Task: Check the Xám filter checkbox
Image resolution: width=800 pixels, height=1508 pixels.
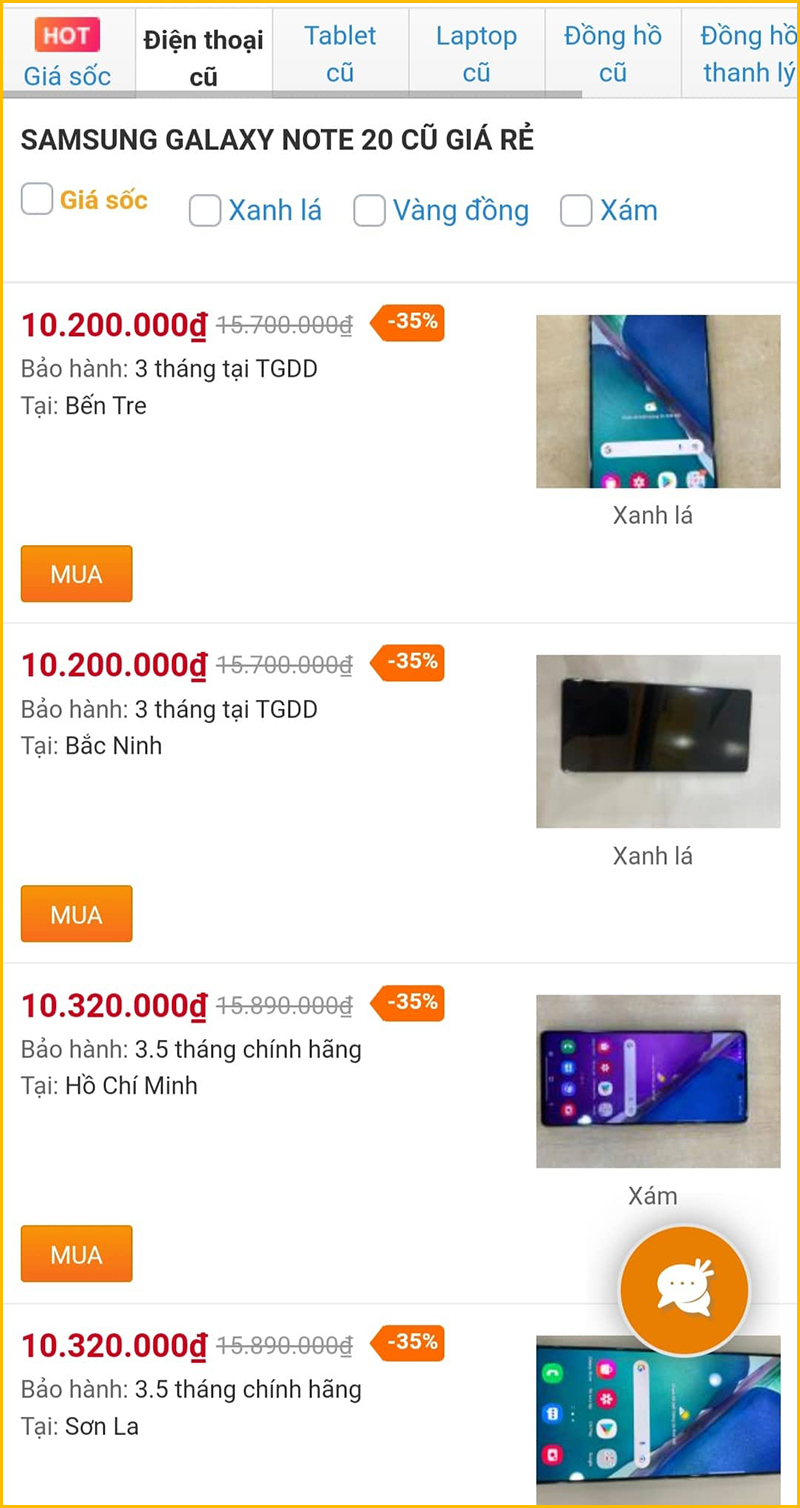Action: pyautogui.click(x=576, y=211)
